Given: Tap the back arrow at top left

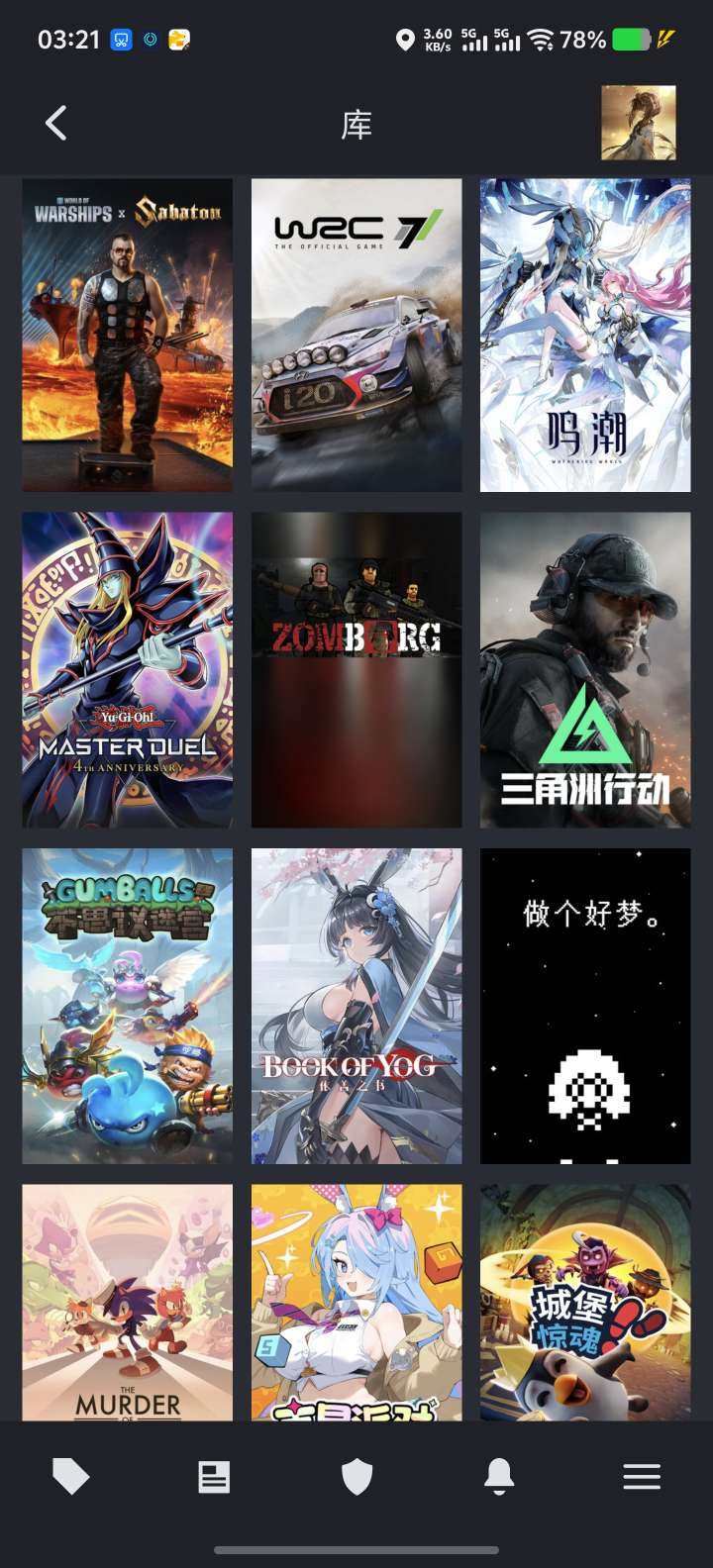Looking at the screenshot, I should pyautogui.click(x=55, y=122).
